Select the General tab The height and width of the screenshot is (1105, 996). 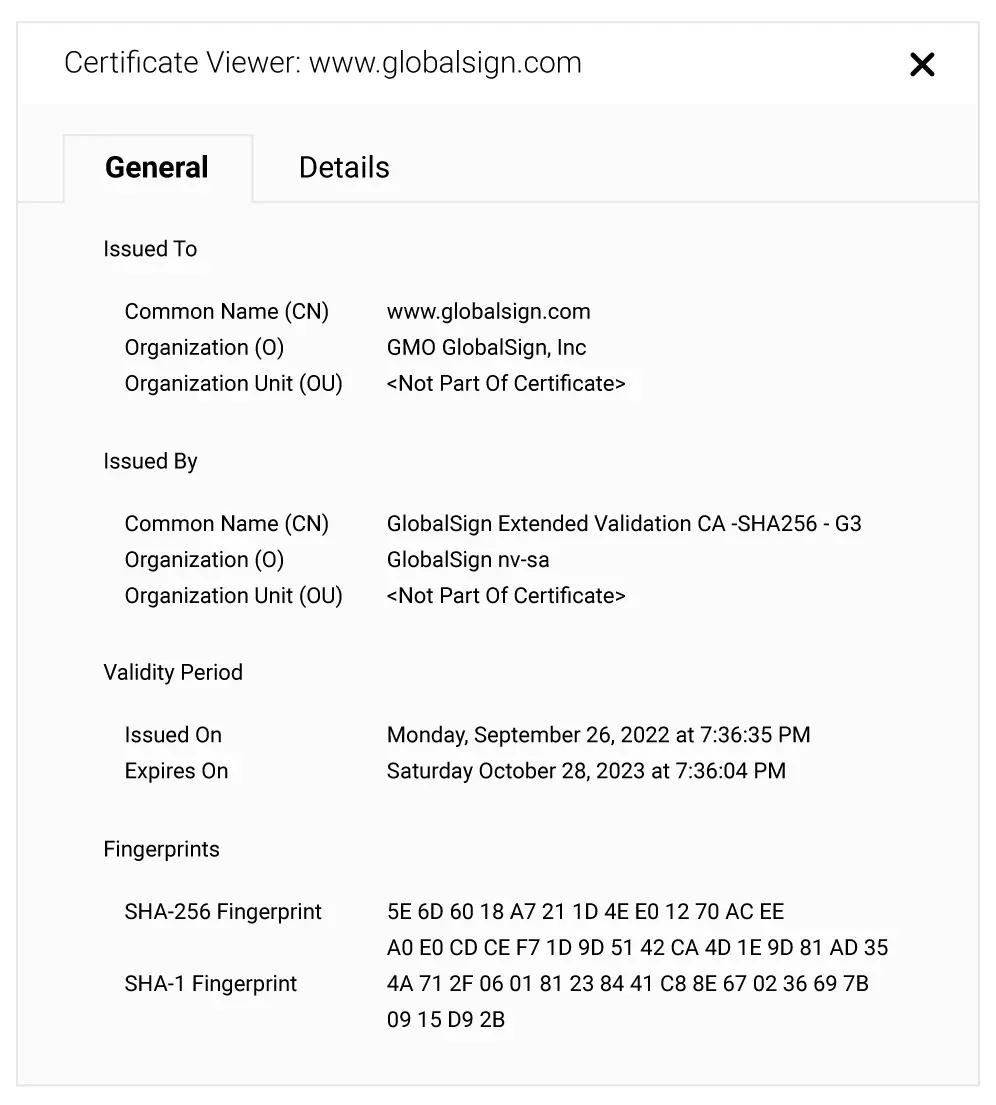(157, 167)
